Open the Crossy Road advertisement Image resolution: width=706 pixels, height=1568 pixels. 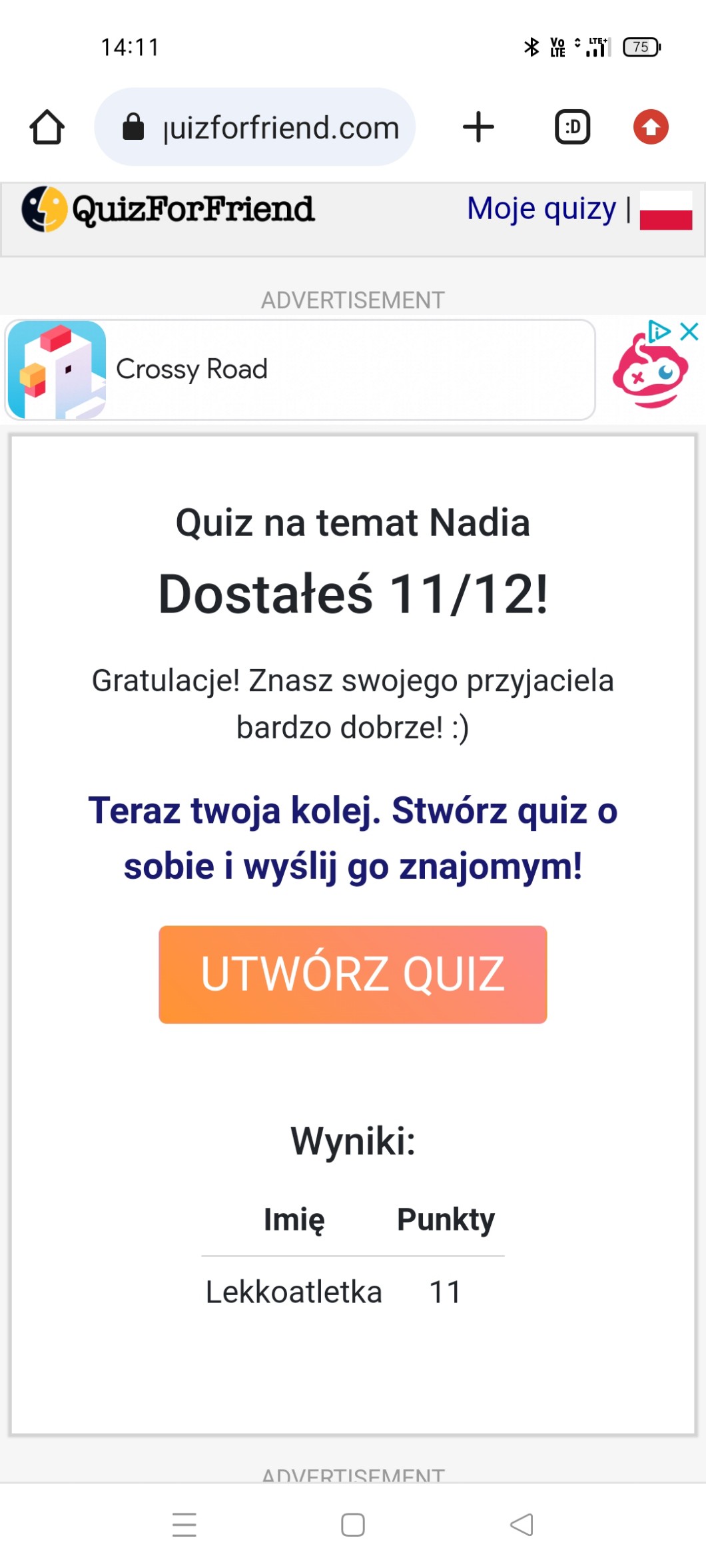(x=300, y=370)
